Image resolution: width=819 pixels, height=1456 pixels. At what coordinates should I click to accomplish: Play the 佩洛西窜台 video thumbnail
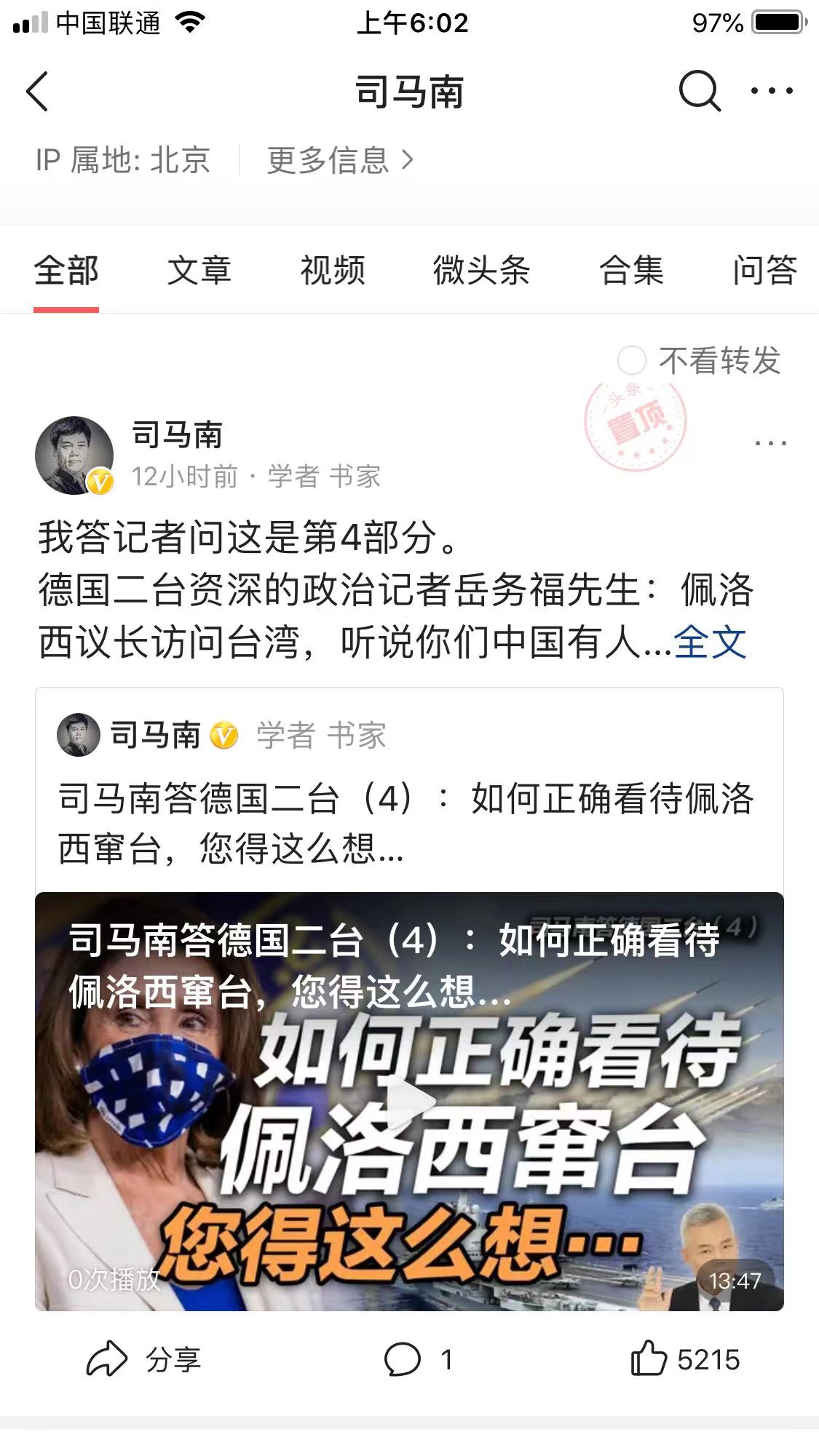pyautogui.click(x=410, y=1102)
